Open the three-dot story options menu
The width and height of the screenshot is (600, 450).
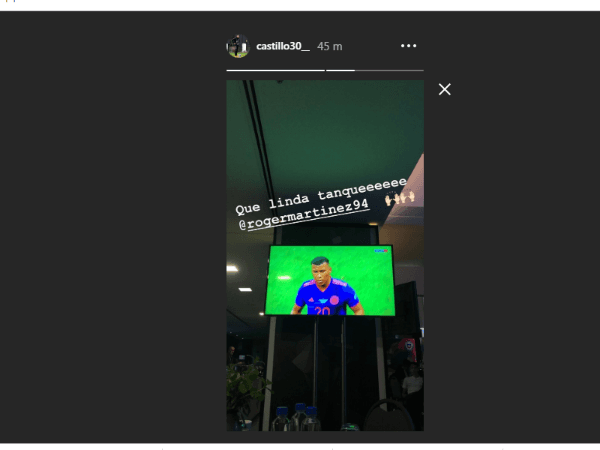click(408, 46)
